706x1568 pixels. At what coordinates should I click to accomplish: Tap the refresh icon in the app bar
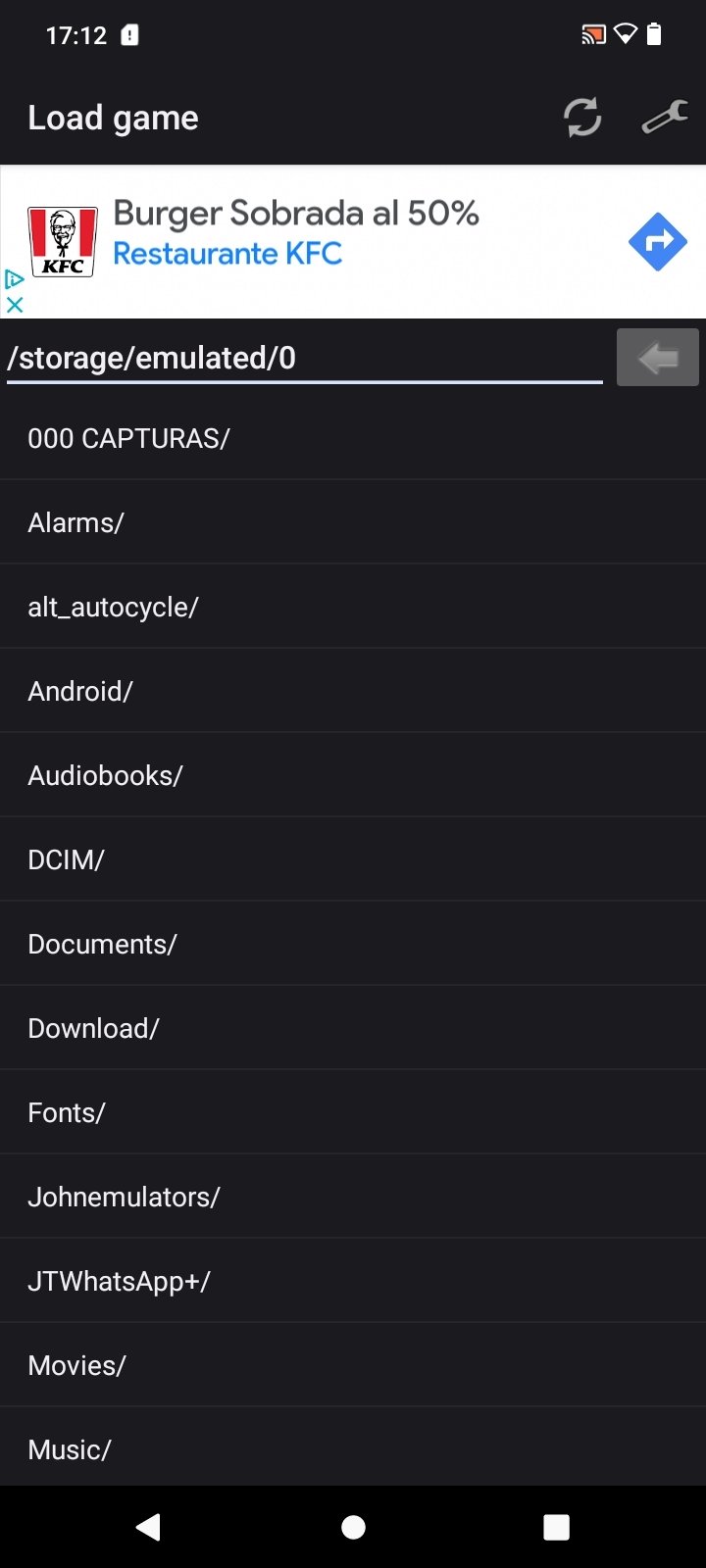point(582,118)
